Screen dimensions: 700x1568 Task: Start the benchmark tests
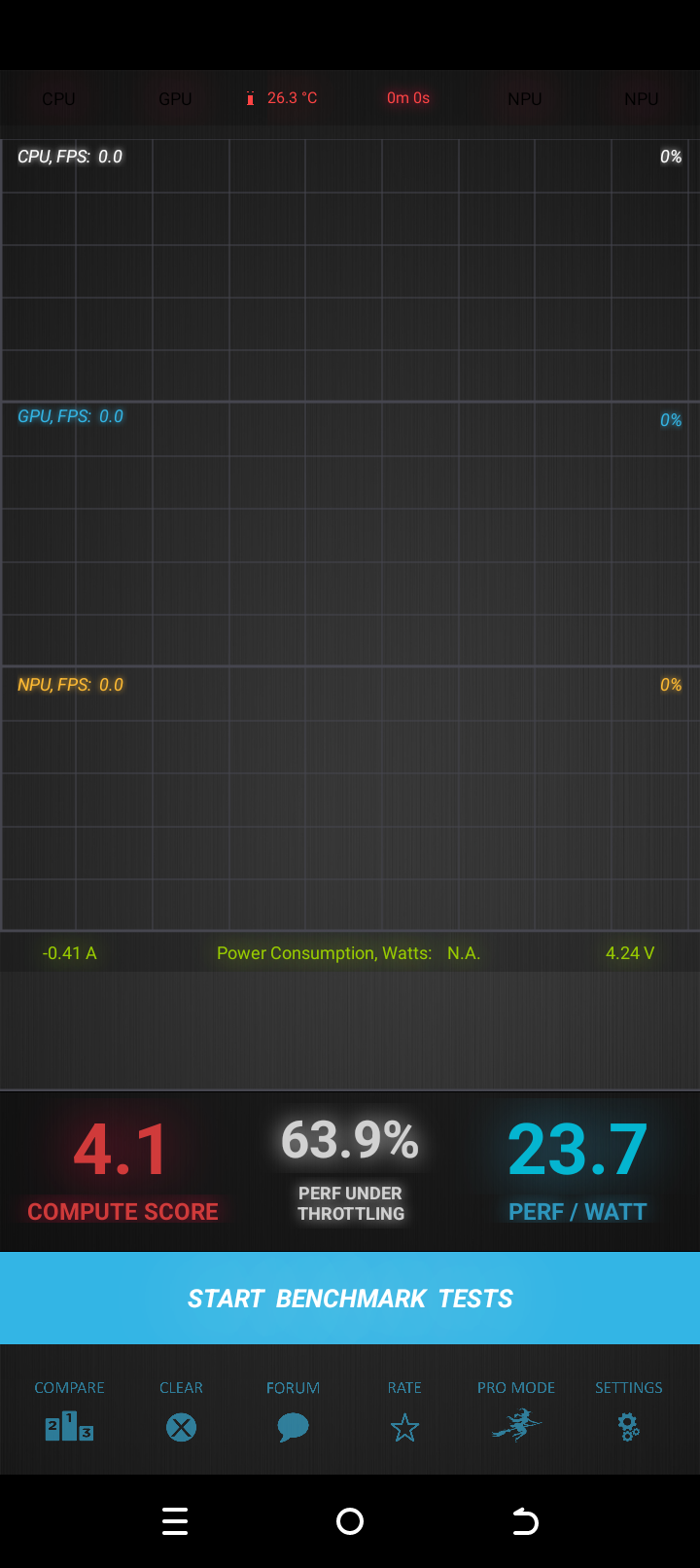pos(350,1298)
